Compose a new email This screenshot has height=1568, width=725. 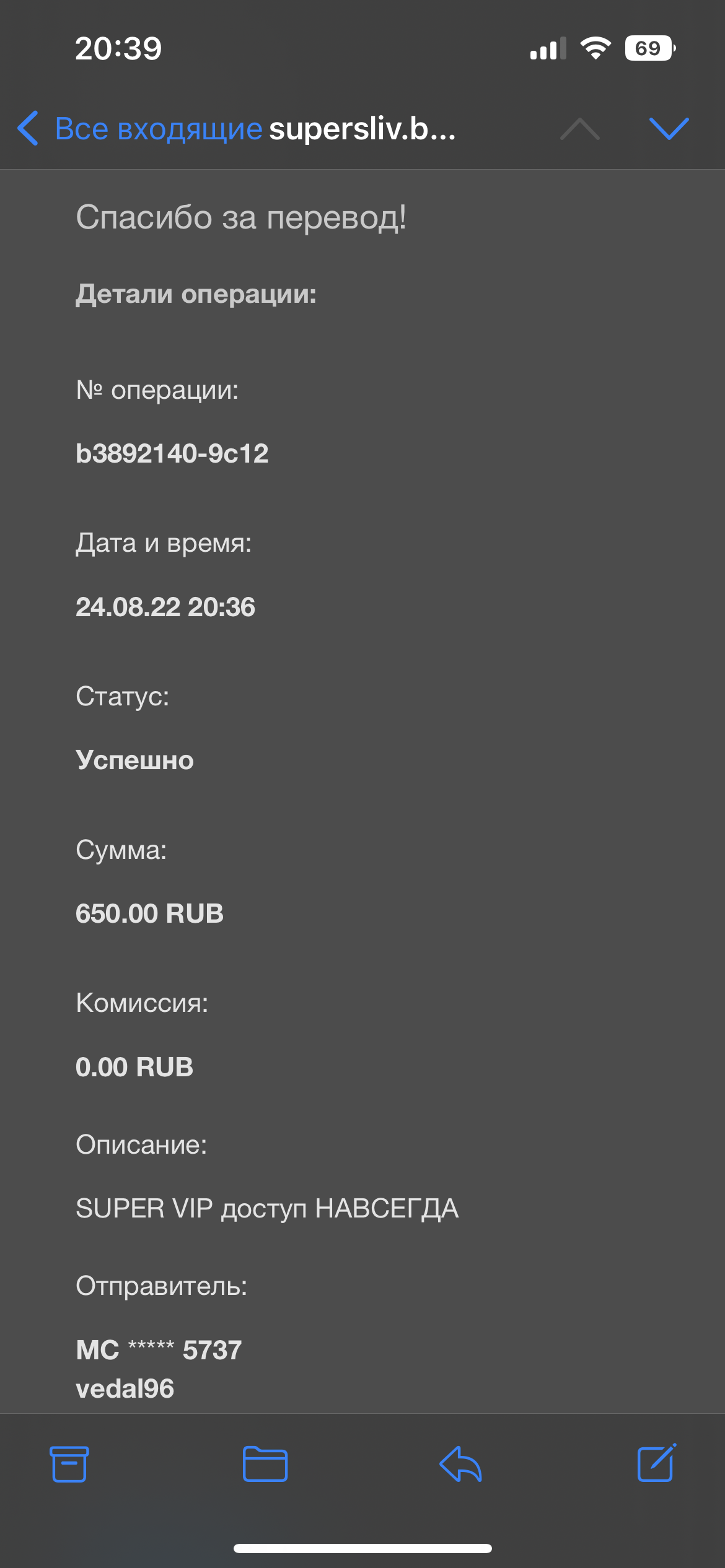[x=656, y=1463]
